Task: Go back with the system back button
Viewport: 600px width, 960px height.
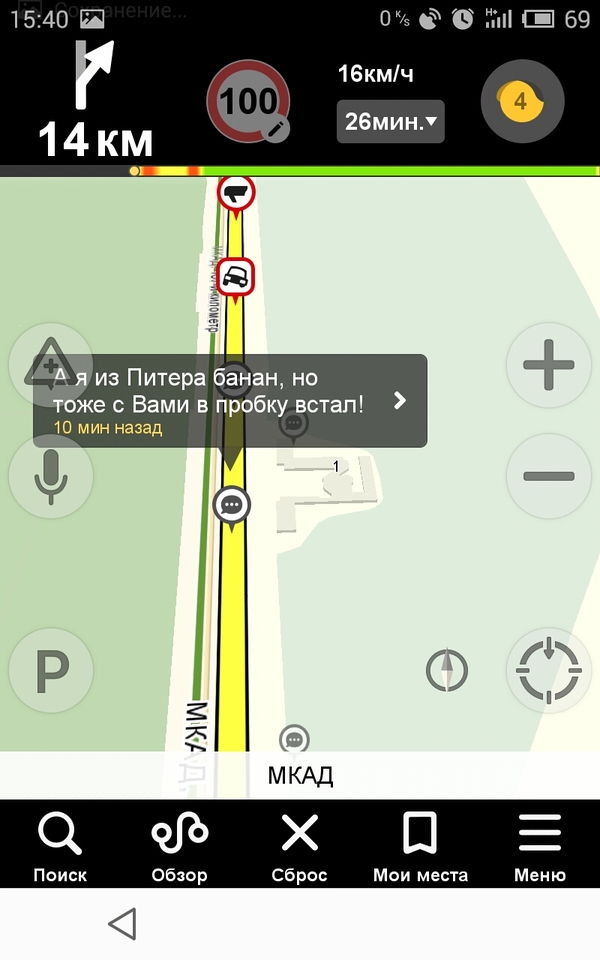Action: point(122,924)
